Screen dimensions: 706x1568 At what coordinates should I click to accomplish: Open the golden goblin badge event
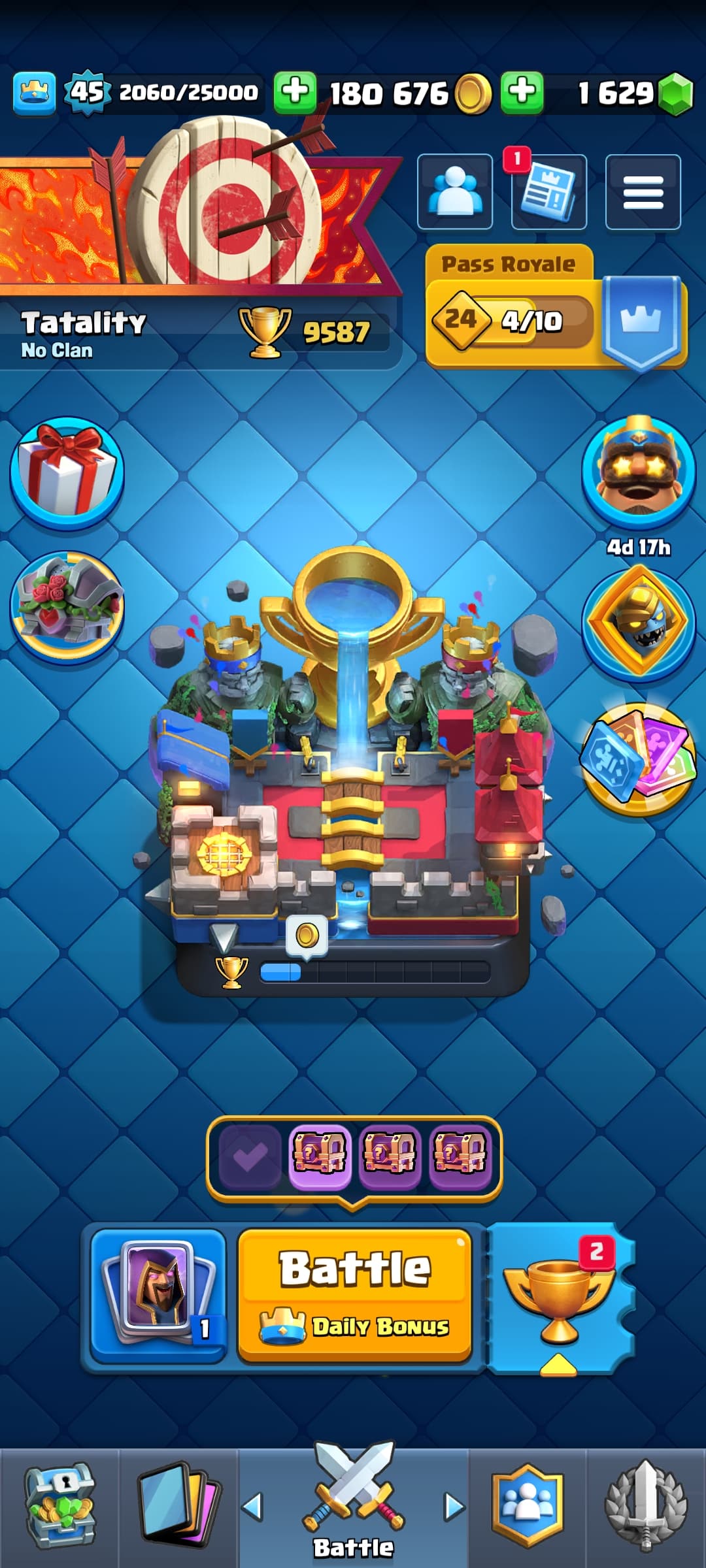639,625
